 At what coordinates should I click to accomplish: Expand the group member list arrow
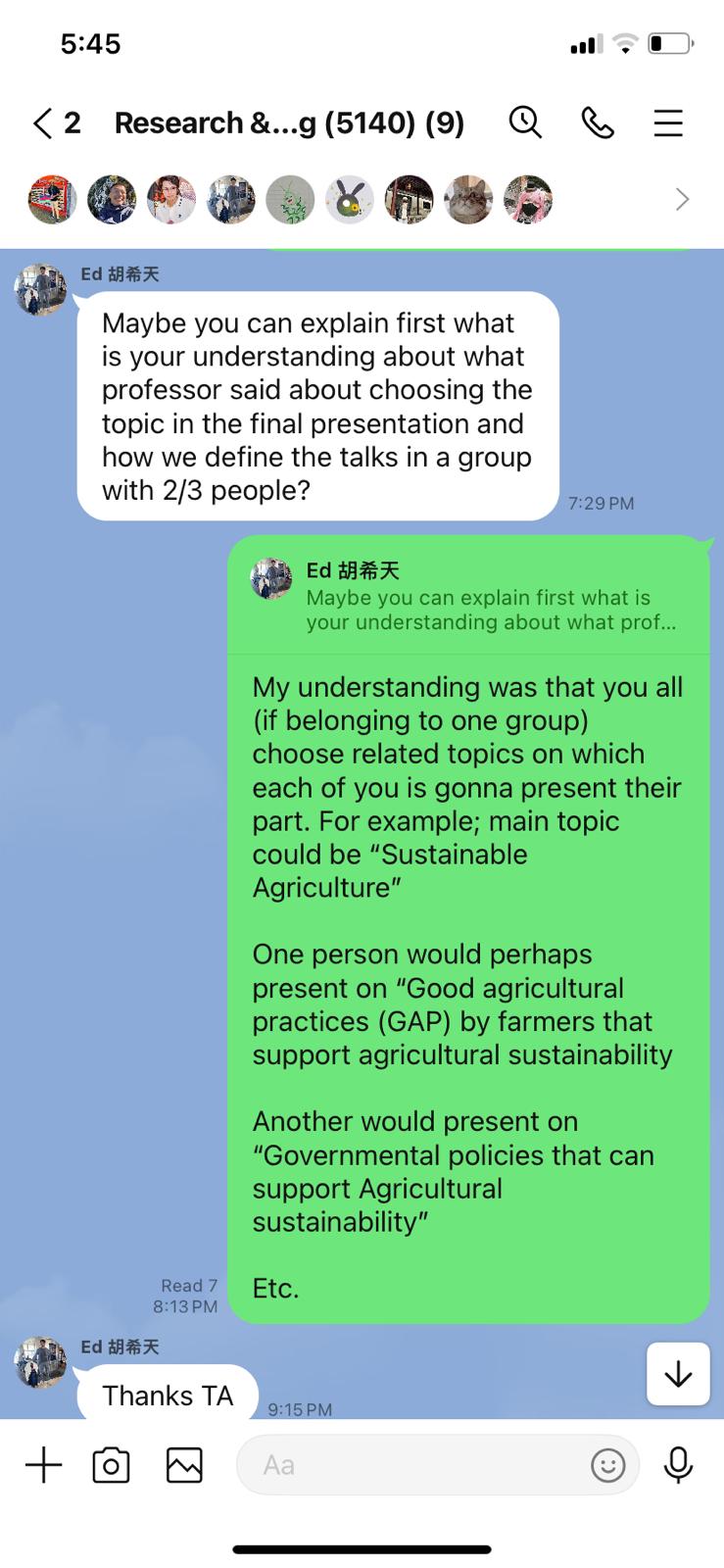(682, 200)
